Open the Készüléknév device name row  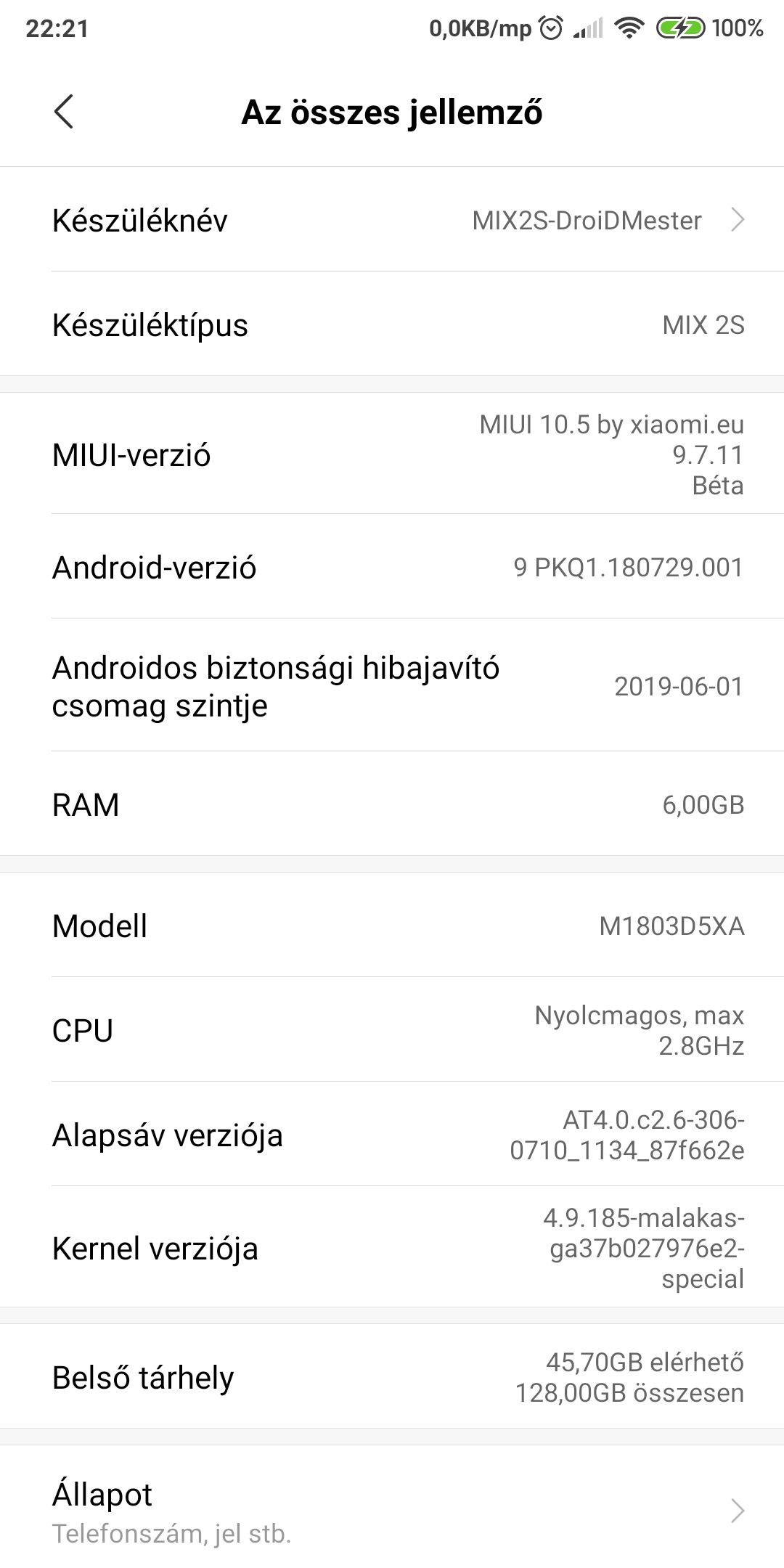[x=392, y=219]
